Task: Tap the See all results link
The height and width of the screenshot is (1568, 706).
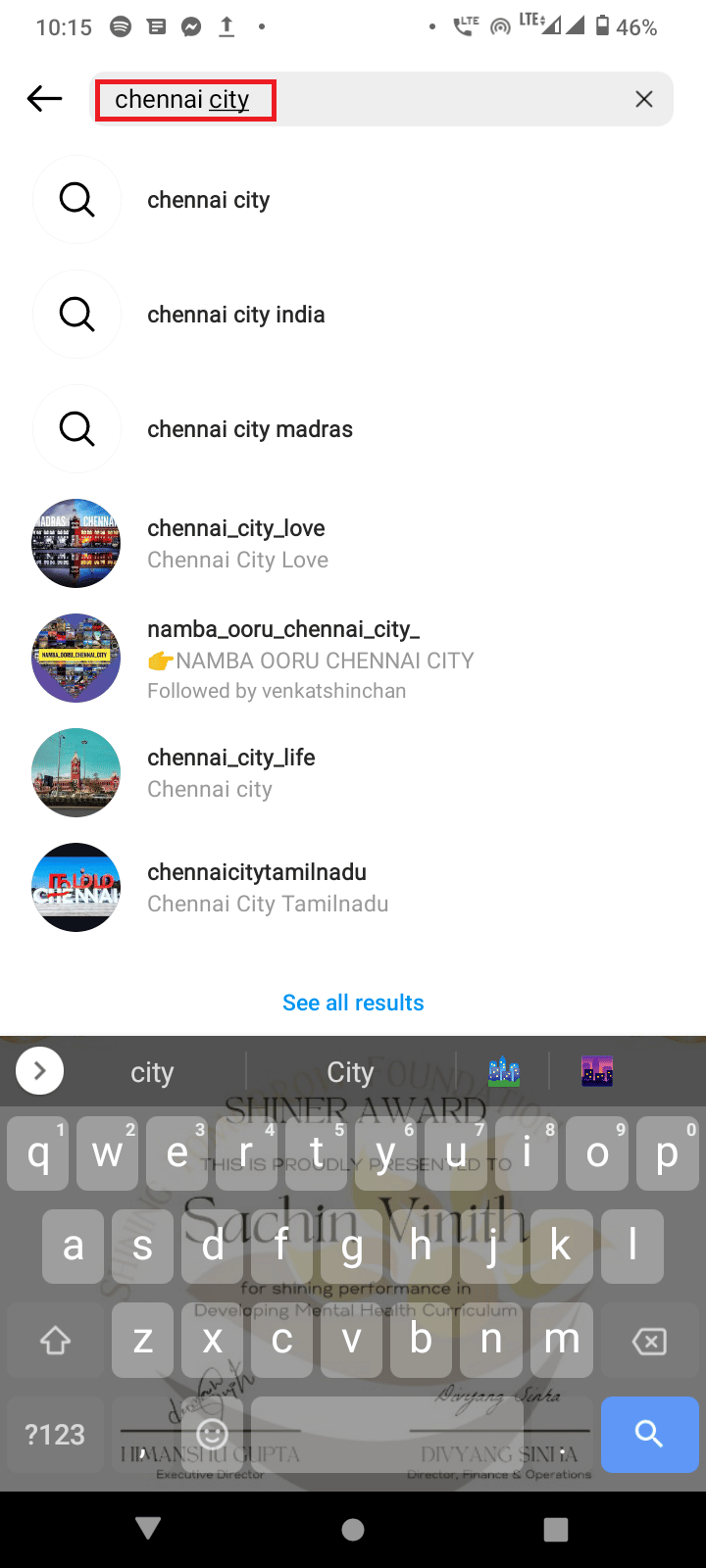Action: pos(353,1003)
